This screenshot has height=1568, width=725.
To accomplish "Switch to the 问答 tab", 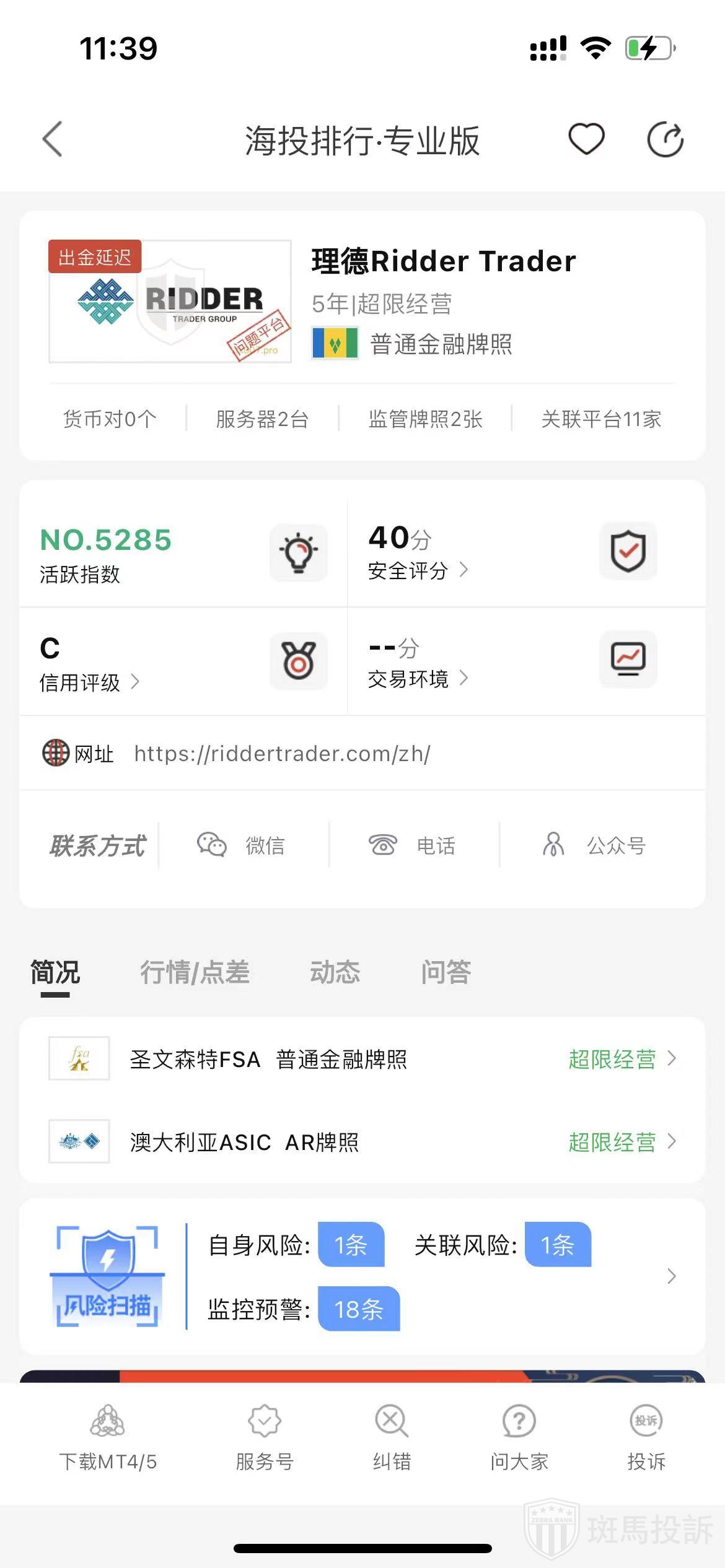I will 446,972.
